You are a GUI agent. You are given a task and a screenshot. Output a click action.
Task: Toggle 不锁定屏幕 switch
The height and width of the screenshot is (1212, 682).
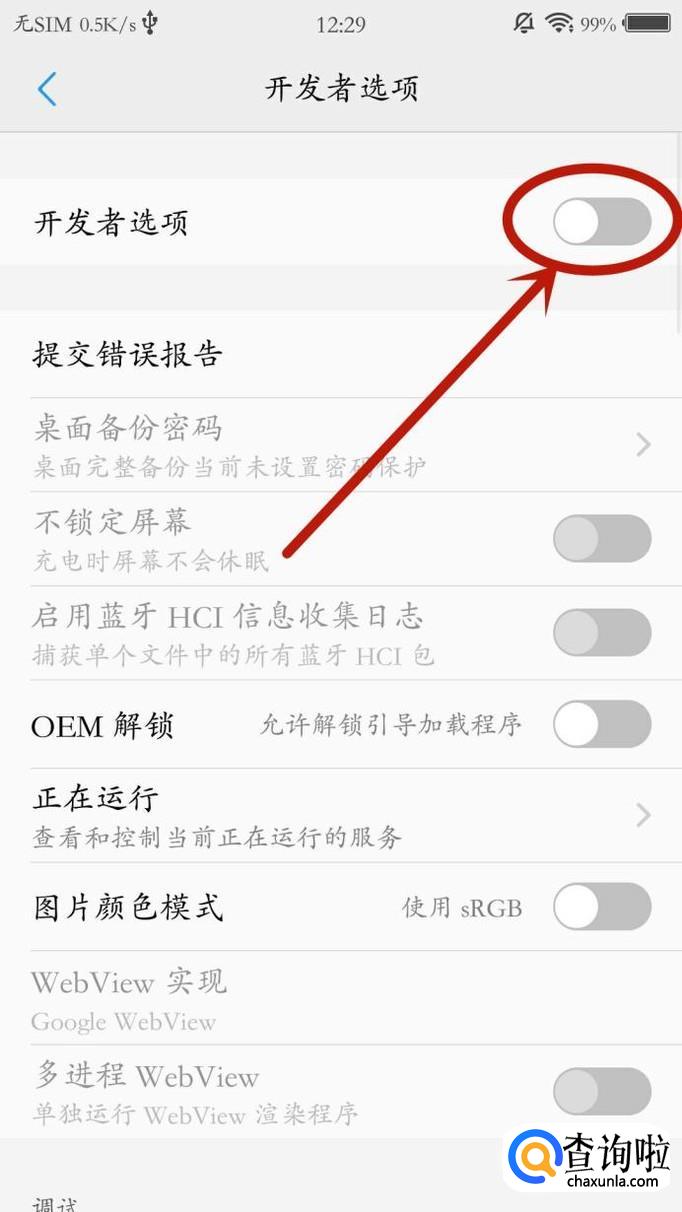click(602, 540)
